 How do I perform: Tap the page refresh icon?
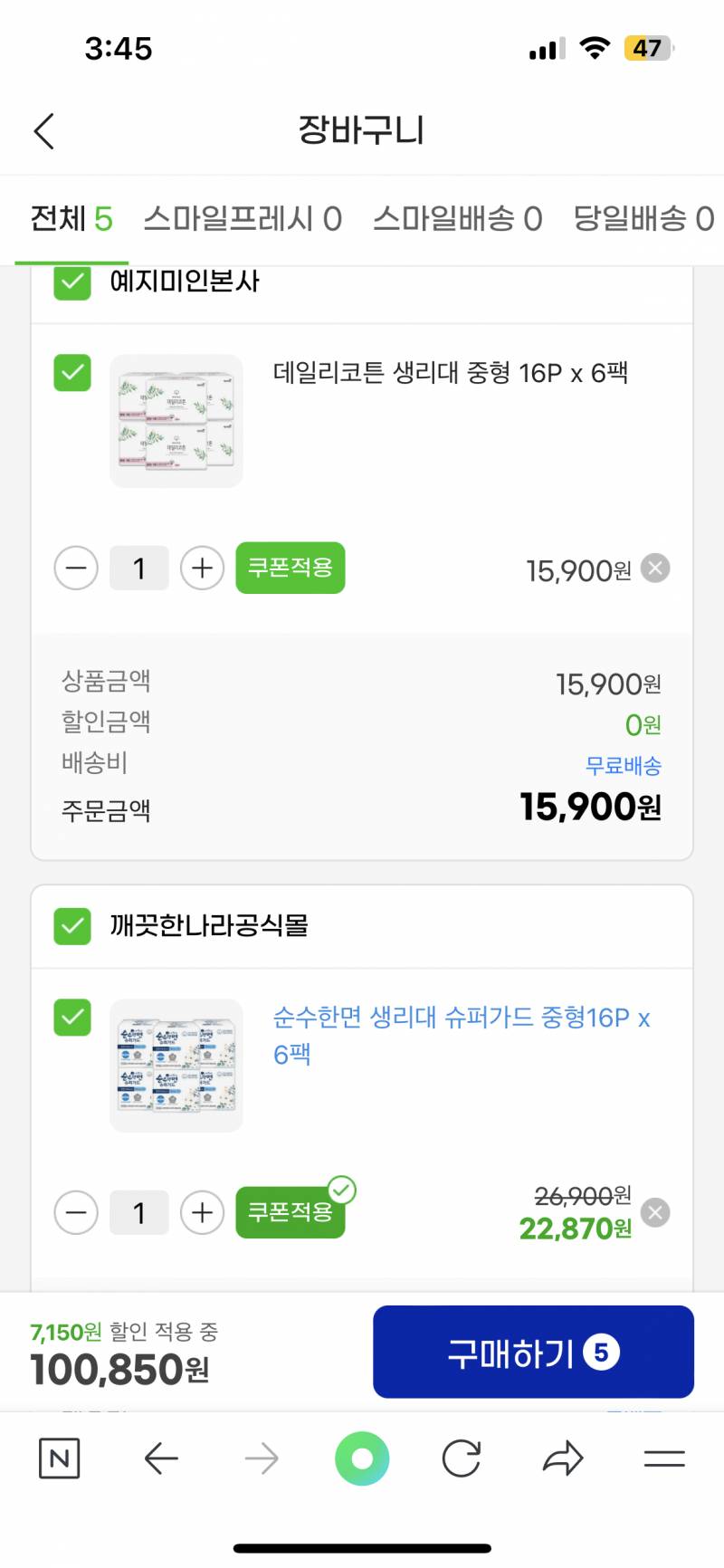click(x=462, y=1458)
